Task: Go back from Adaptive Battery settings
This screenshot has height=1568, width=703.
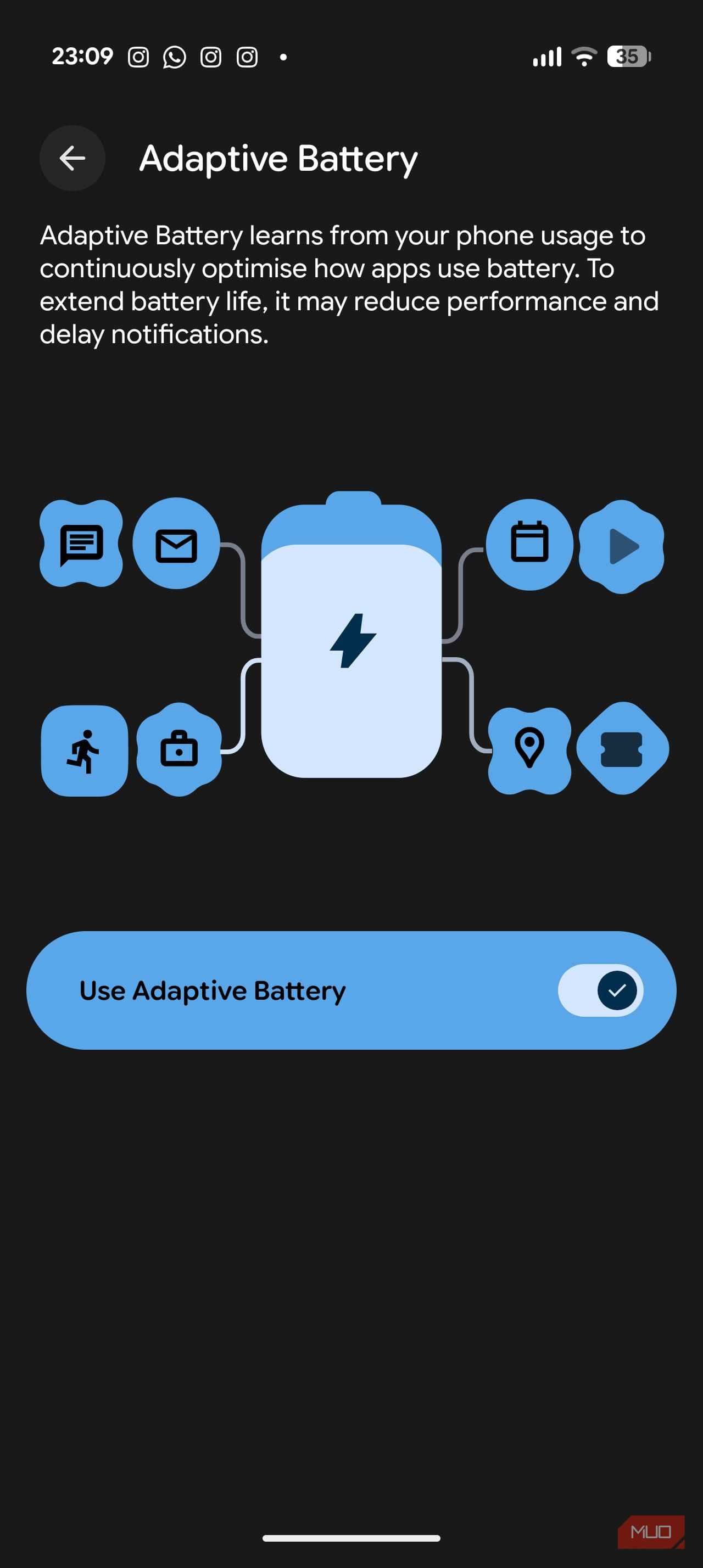Action: (x=72, y=158)
